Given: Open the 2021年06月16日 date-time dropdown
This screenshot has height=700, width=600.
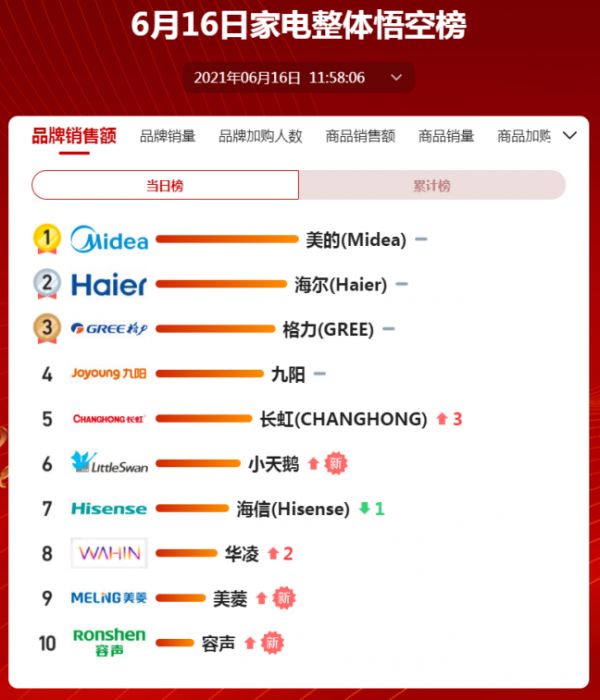Looking at the screenshot, I should pyautogui.click(x=298, y=77).
